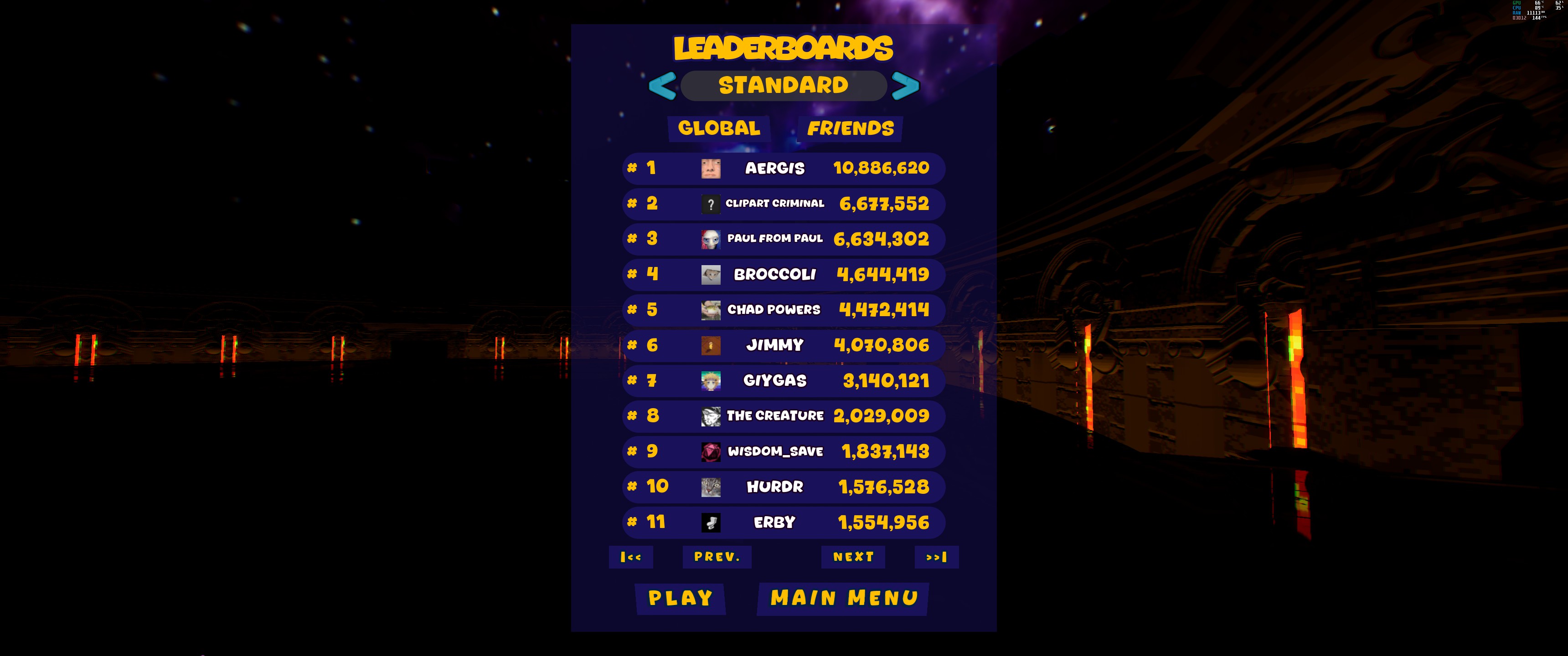Go to the Next leaderboard page
Viewport: 1568px width, 656px height.
point(853,557)
